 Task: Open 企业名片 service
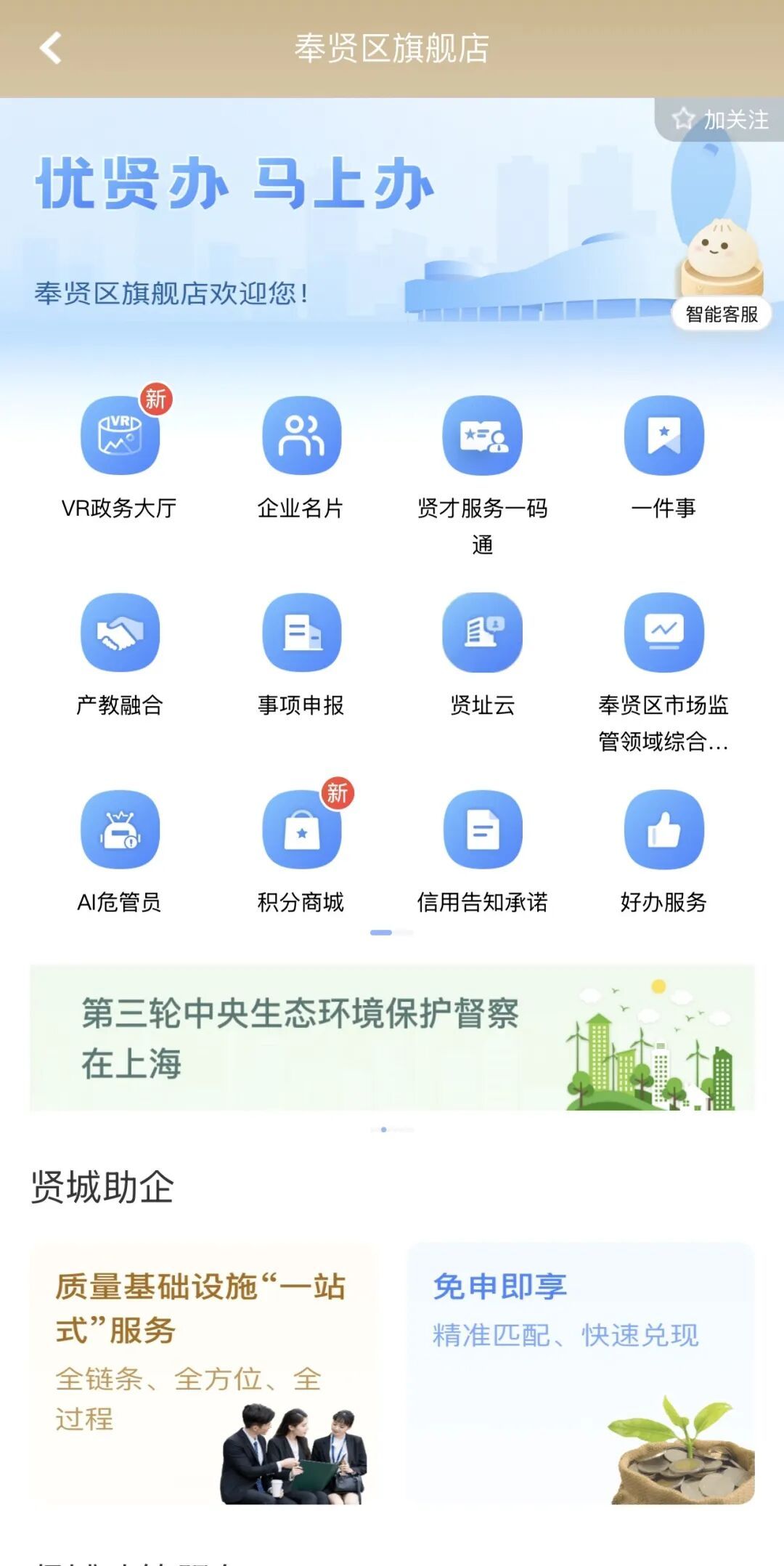click(x=301, y=437)
